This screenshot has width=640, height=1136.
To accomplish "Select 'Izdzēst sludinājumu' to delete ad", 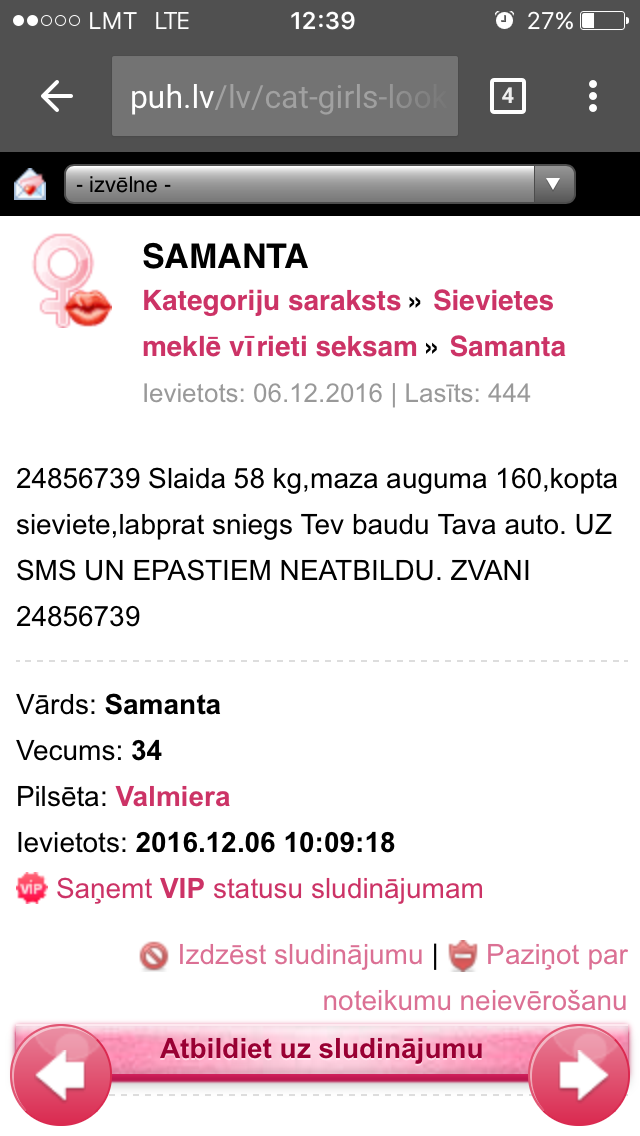I will (x=298, y=955).
